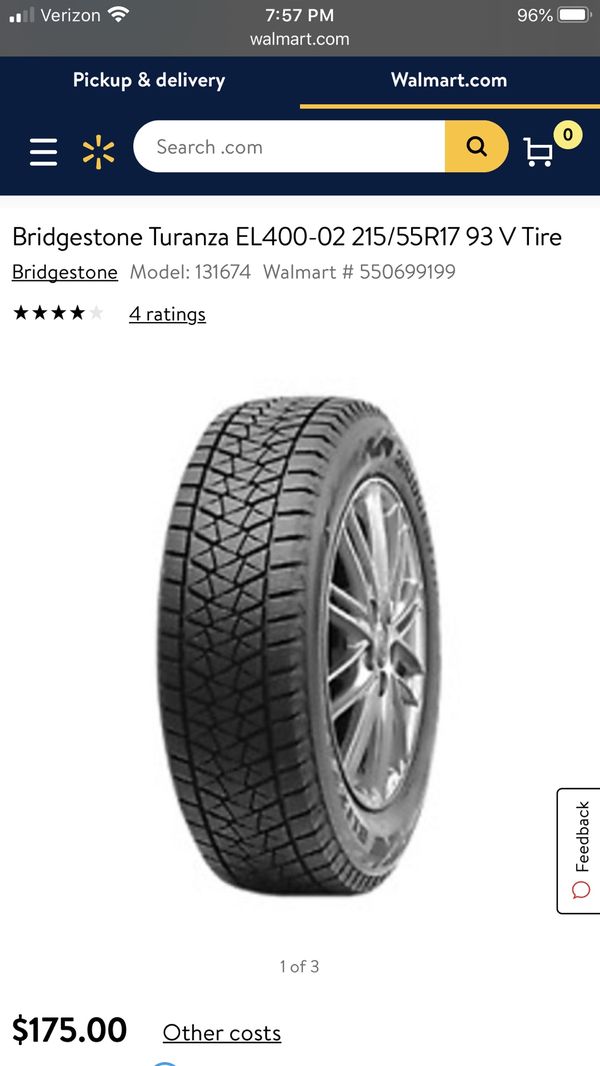
Task: Tap the yellow search magnifier button
Action: click(476, 147)
